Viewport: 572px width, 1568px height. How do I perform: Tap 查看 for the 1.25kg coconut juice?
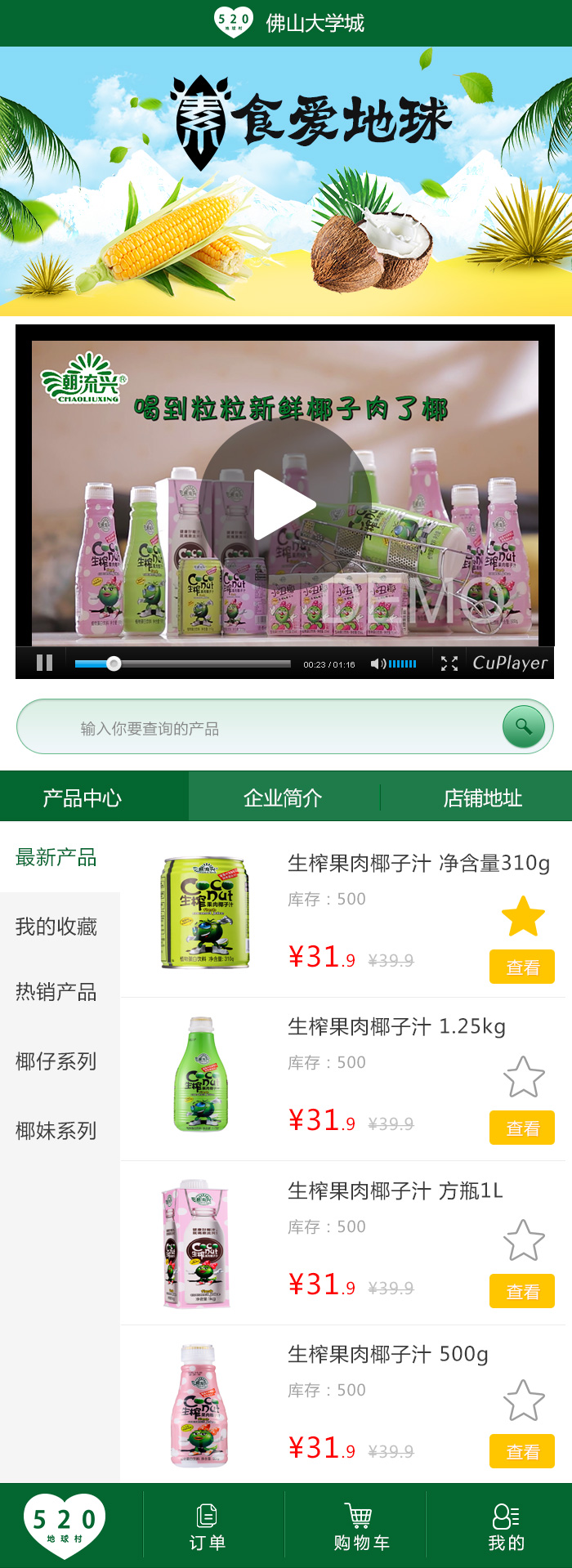click(522, 1128)
